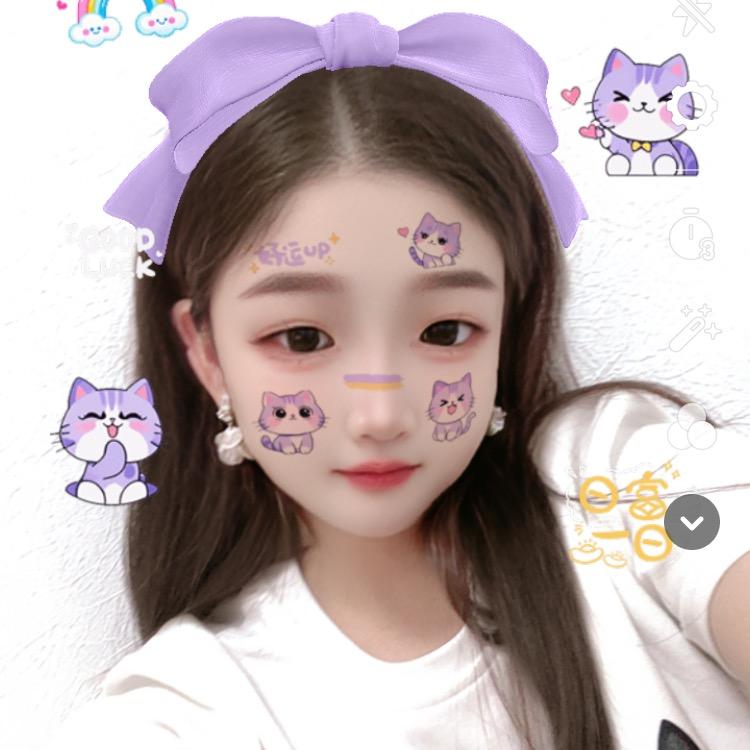Image resolution: width=750 pixels, height=750 pixels.
Task: Open the camera settings gear
Action: (x=692, y=107)
